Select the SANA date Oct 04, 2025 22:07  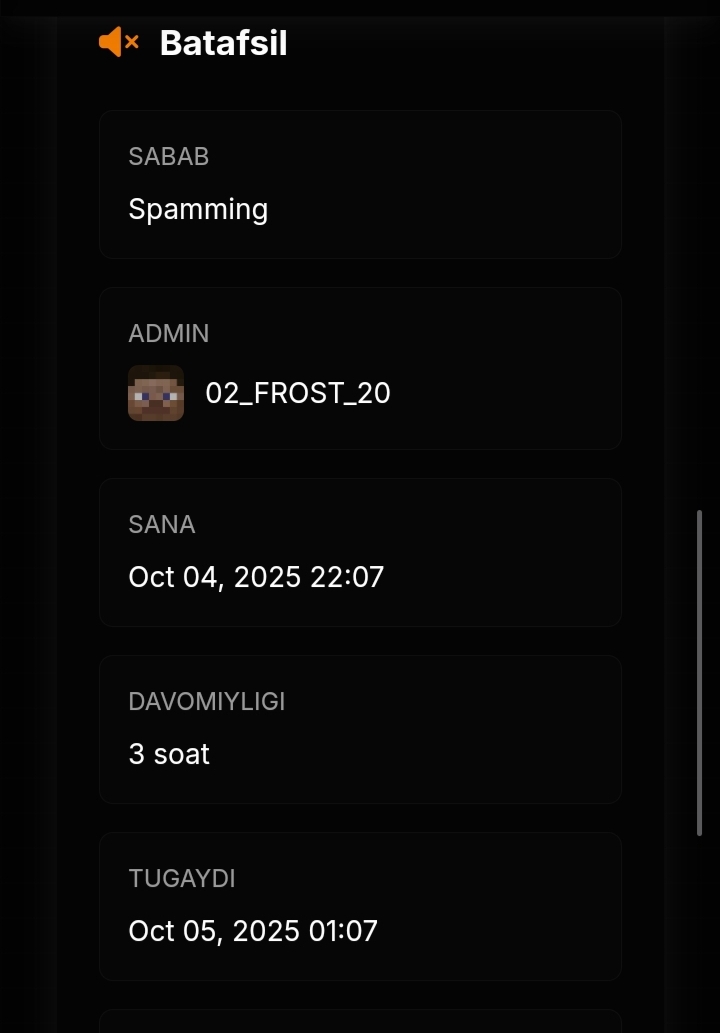point(256,577)
